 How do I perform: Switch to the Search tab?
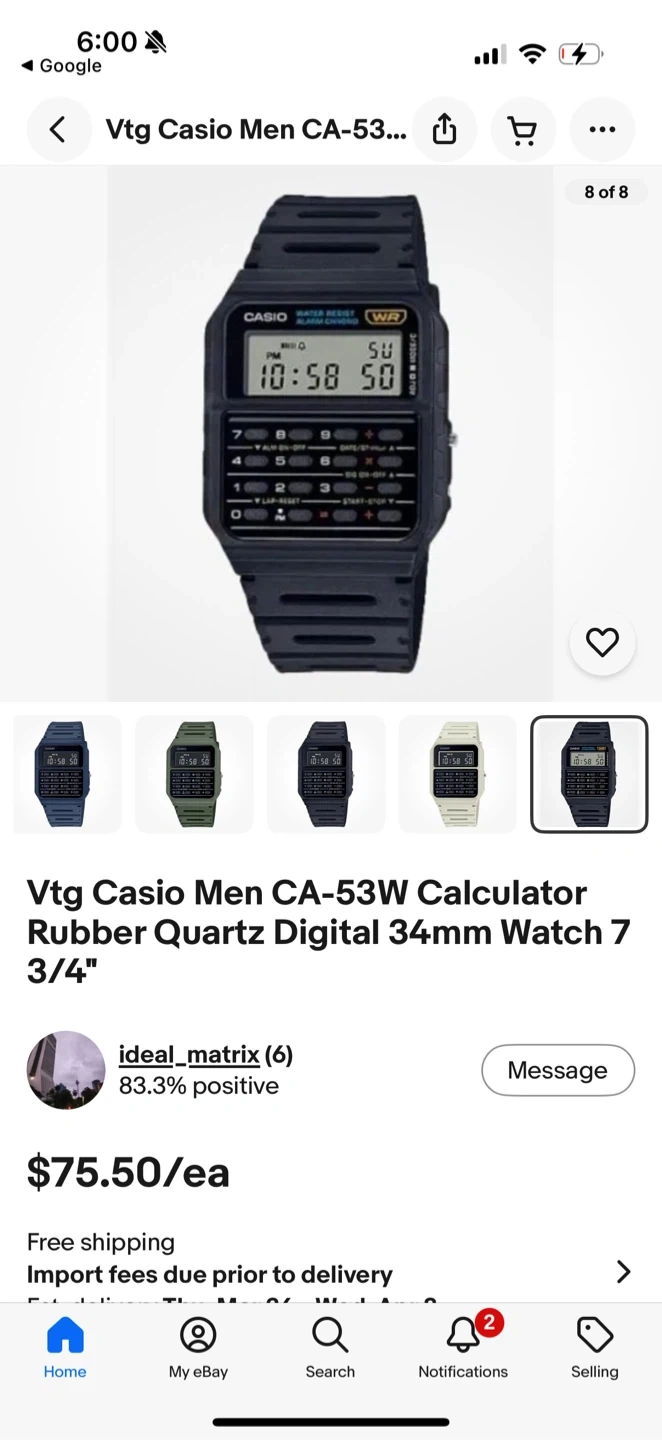[x=330, y=1348]
